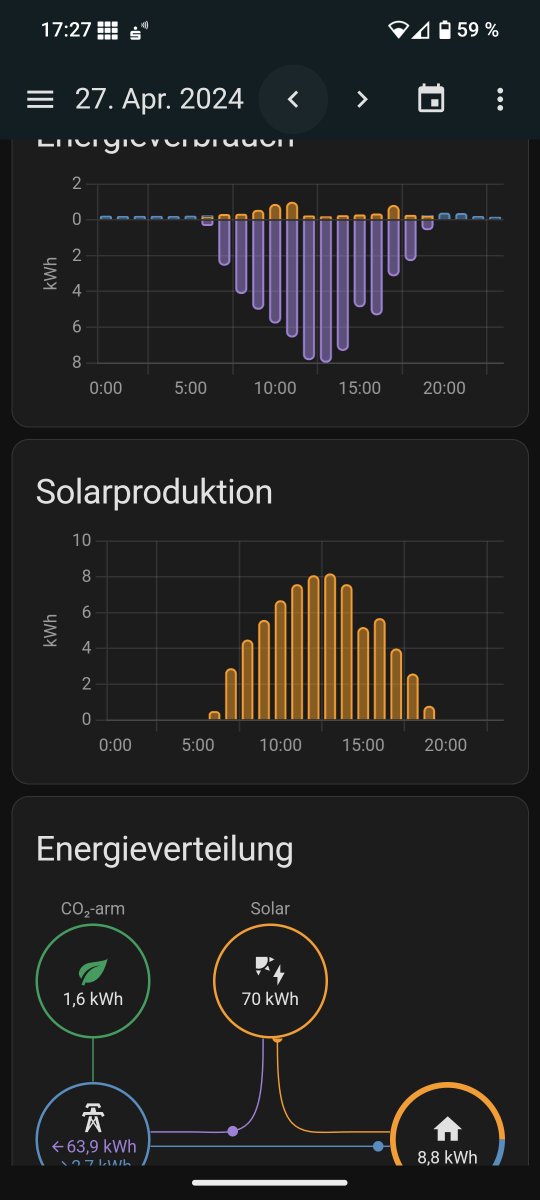Go to the previous day
This screenshot has height=1200, width=540.
pyautogui.click(x=293, y=99)
